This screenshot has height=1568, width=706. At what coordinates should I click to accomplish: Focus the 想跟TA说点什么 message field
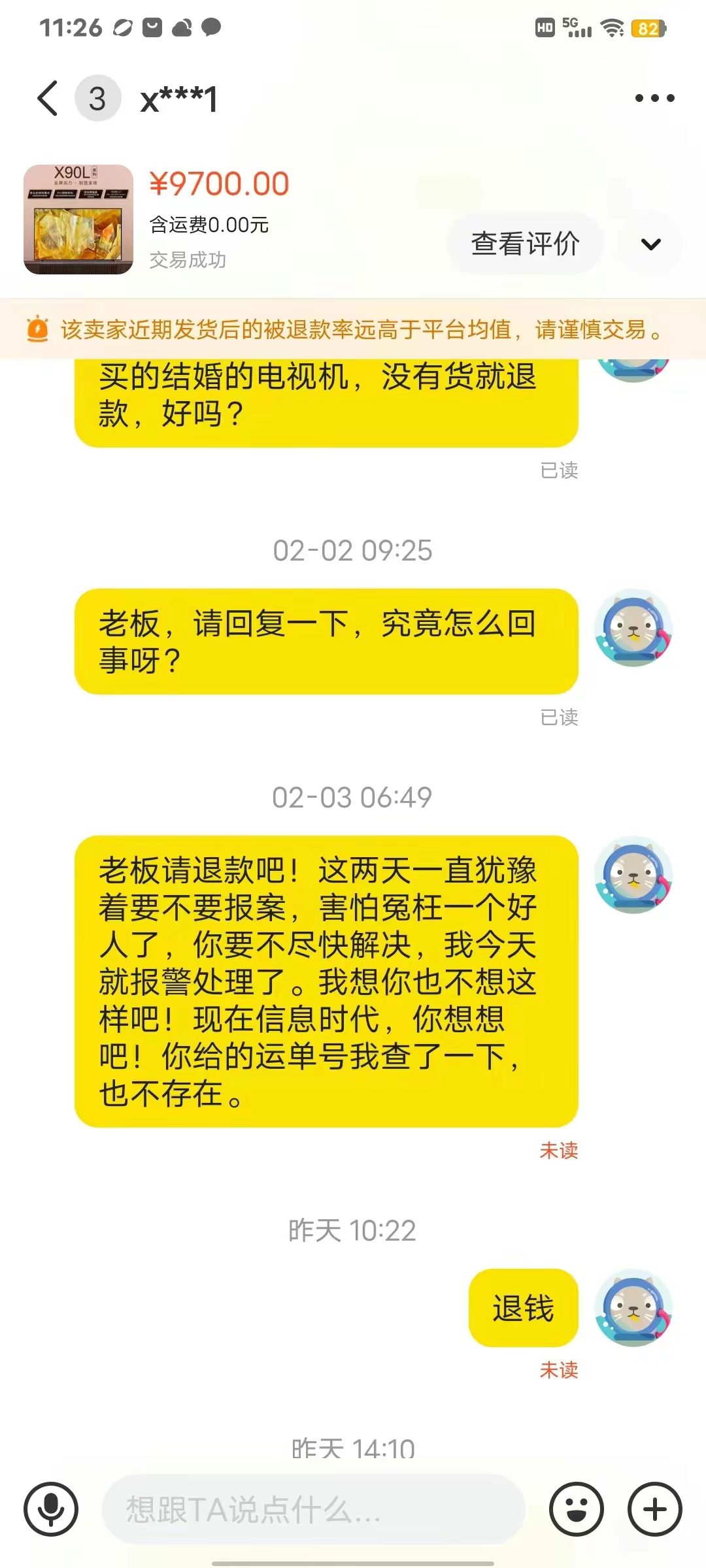[x=314, y=1509]
